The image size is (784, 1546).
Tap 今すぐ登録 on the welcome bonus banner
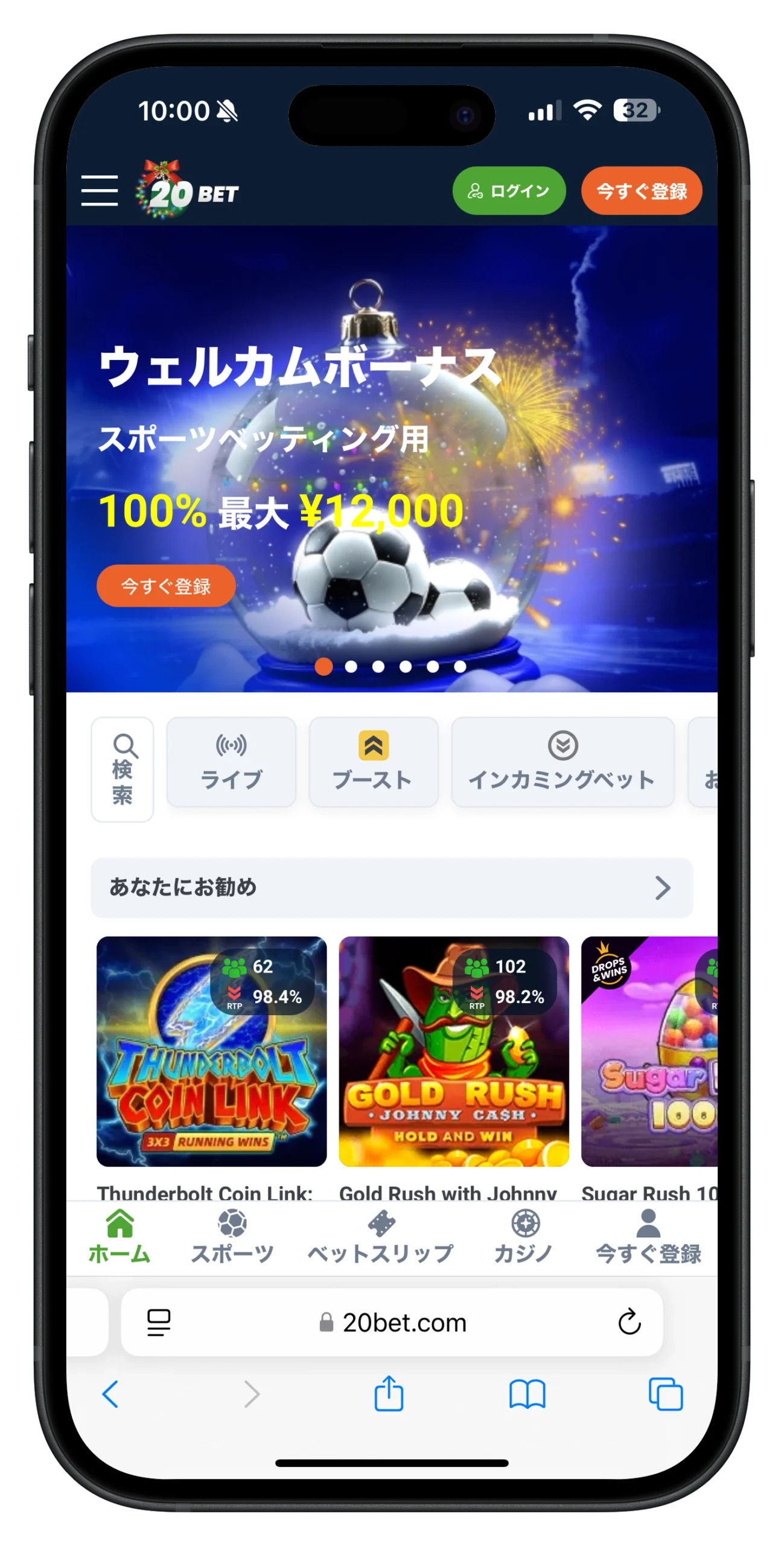coord(166,586)
